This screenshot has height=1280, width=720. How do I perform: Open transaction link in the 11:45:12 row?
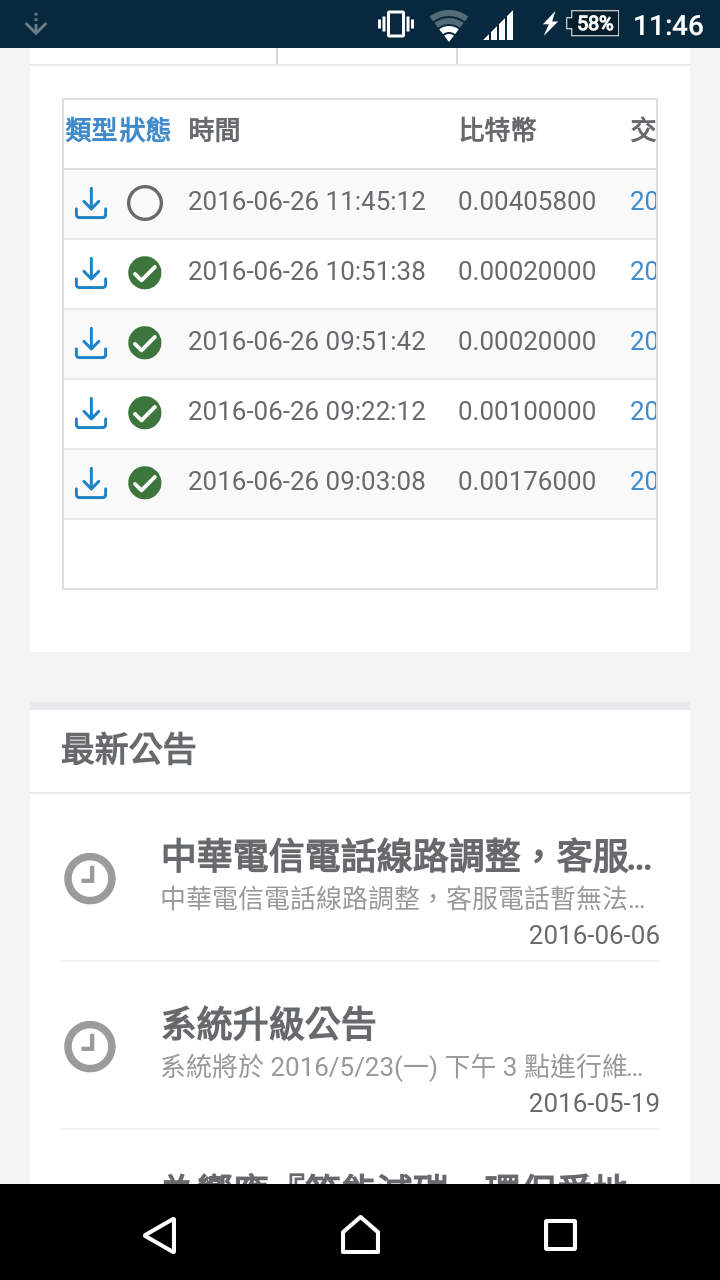[643, 201]
